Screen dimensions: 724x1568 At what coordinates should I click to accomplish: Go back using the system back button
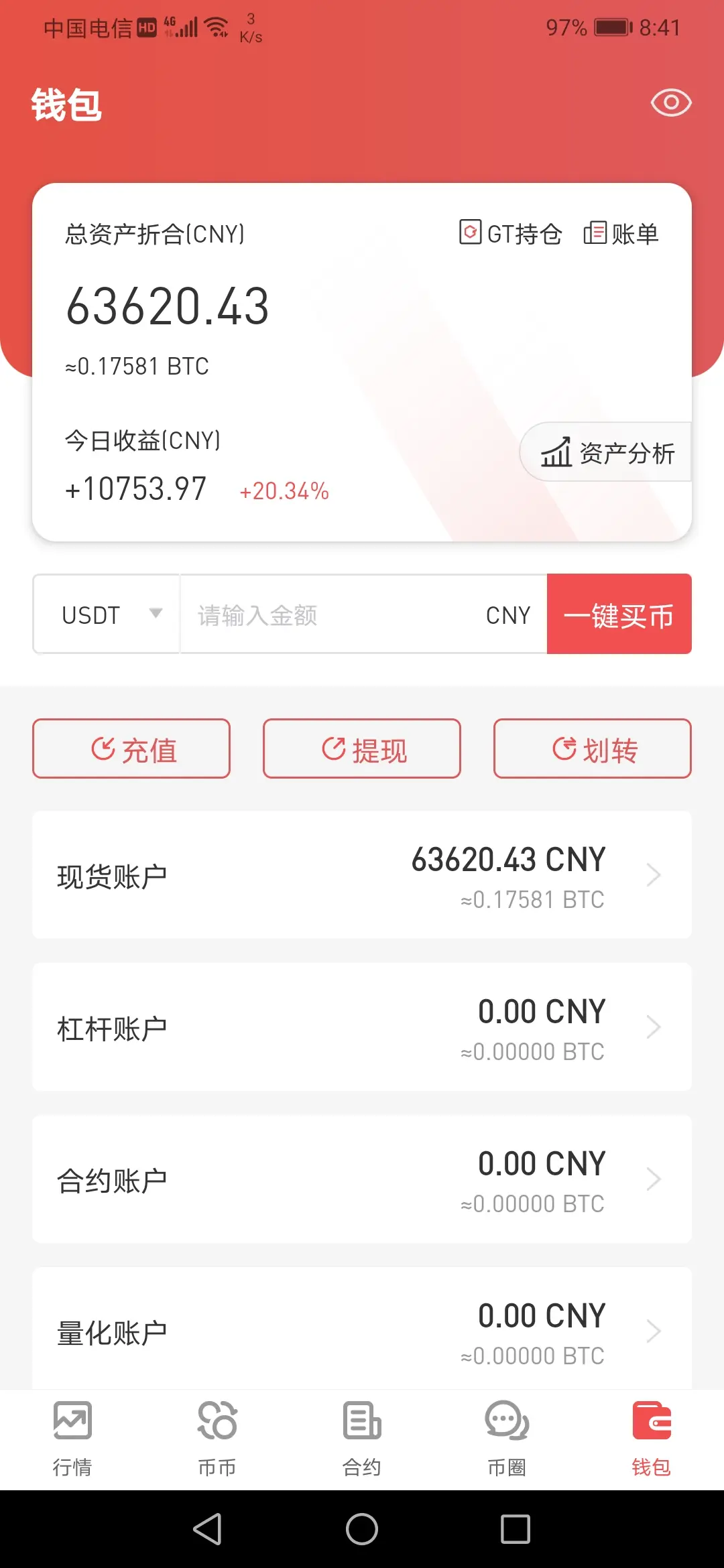pos(208,1529)
